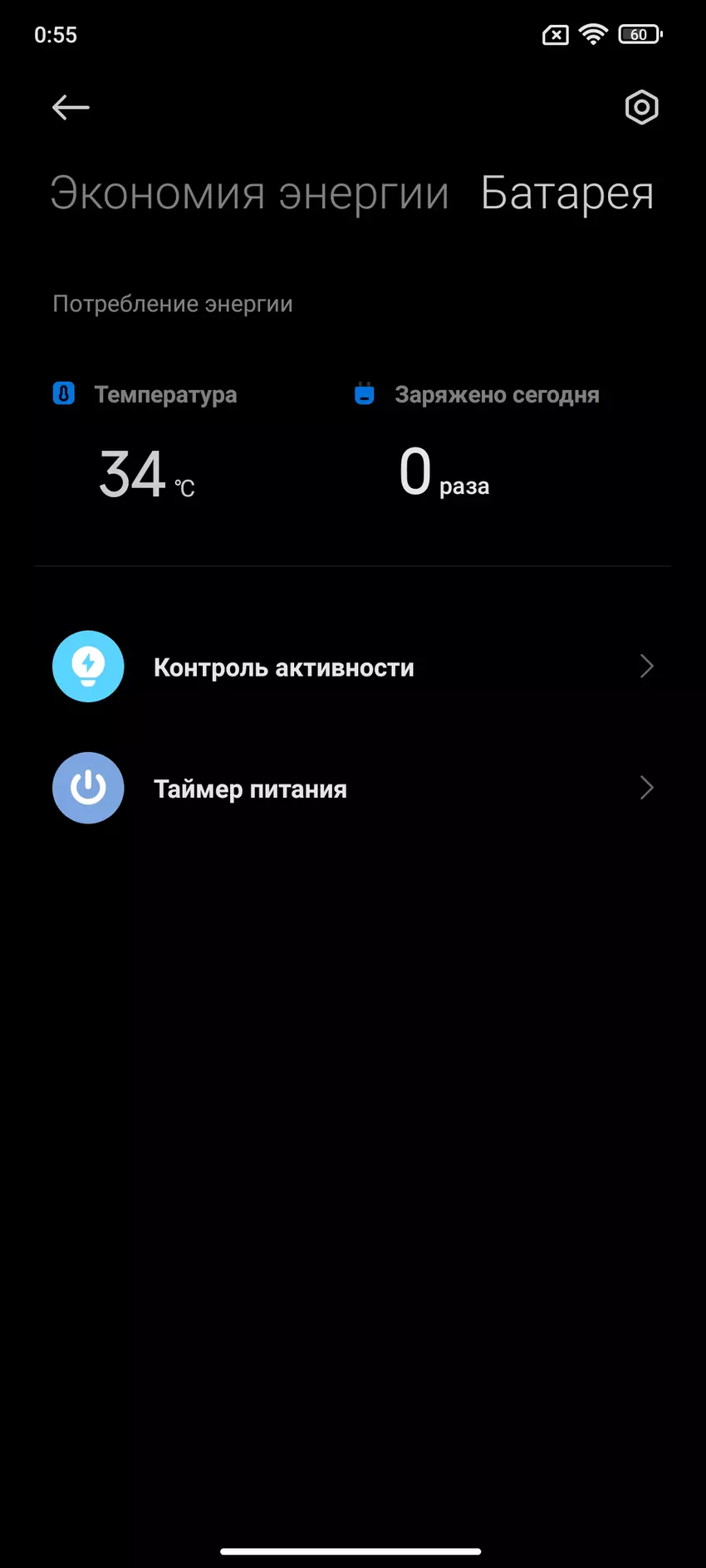Go back using the arrow icon
Screen dimensions: 706x1568
click(71, 108)
